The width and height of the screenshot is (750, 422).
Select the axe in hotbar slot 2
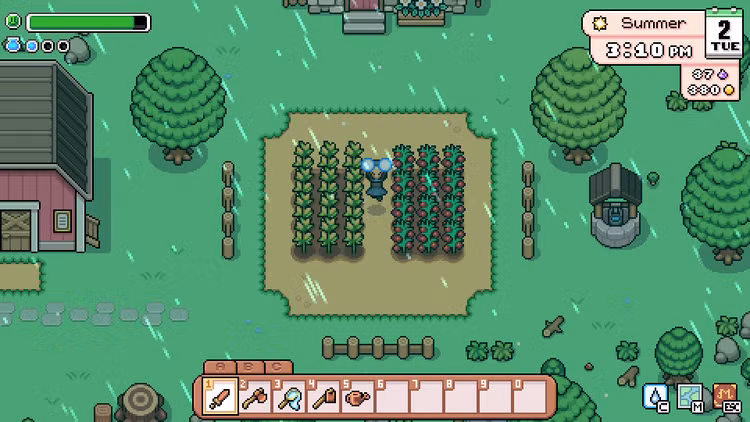(255, 397)
